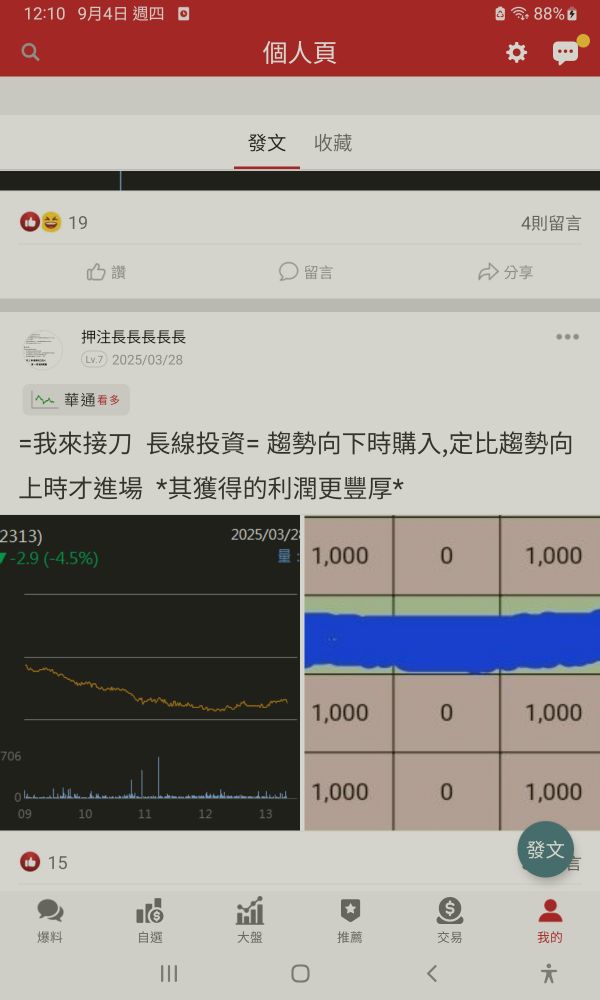Like the post with 19 reactions
The image size is (600, 1000).
tap(106, 272)
